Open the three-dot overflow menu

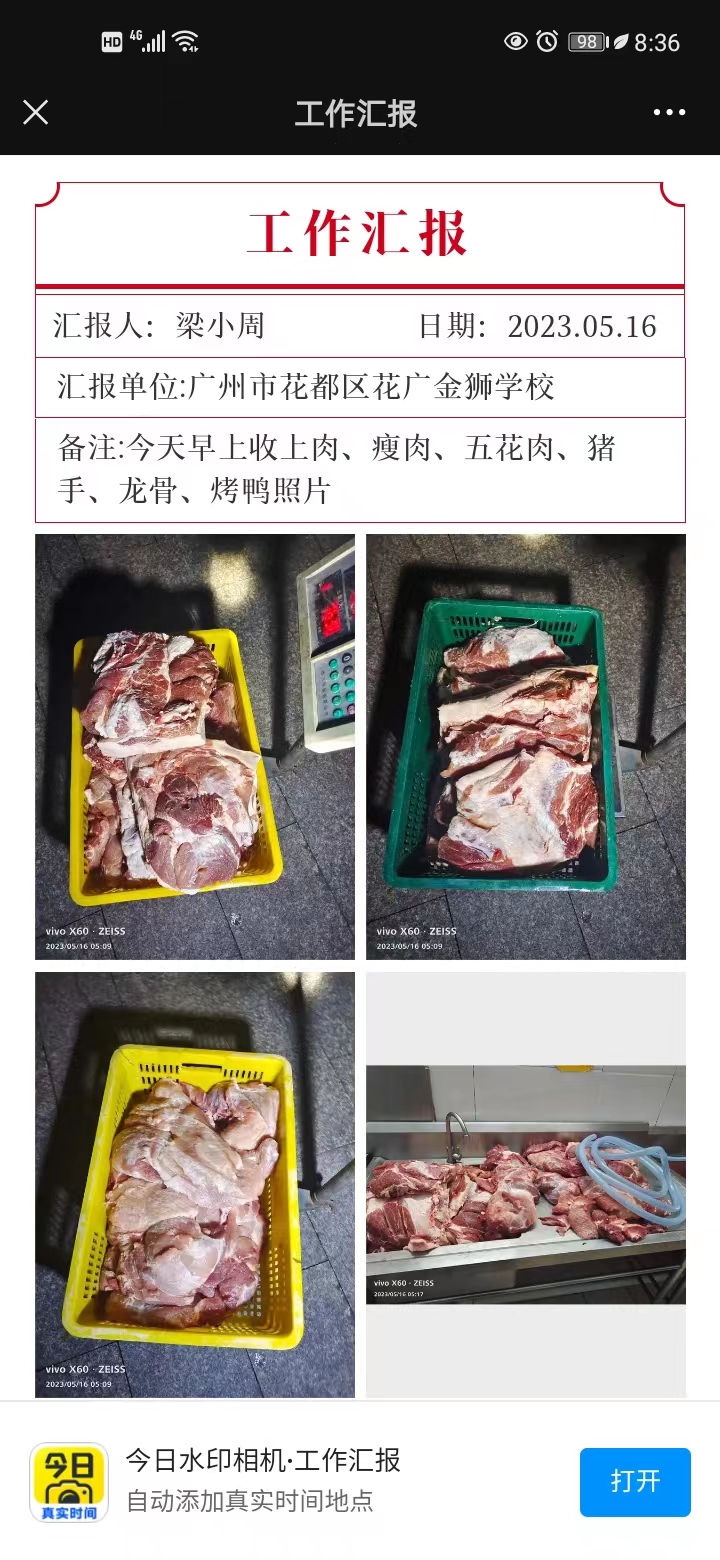[669, 112]
